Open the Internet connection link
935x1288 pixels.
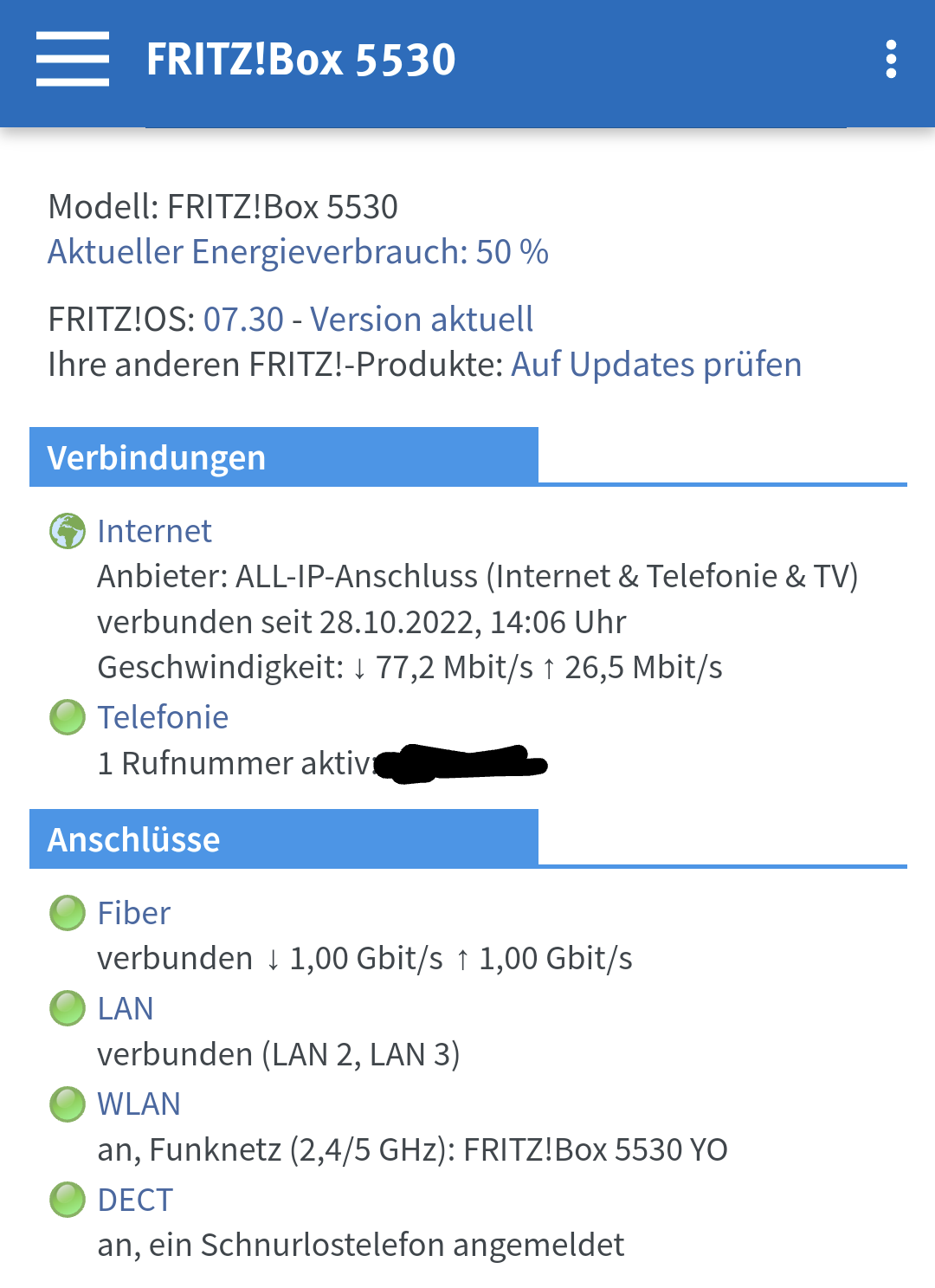pyautogui.click(x=154, y=531)
